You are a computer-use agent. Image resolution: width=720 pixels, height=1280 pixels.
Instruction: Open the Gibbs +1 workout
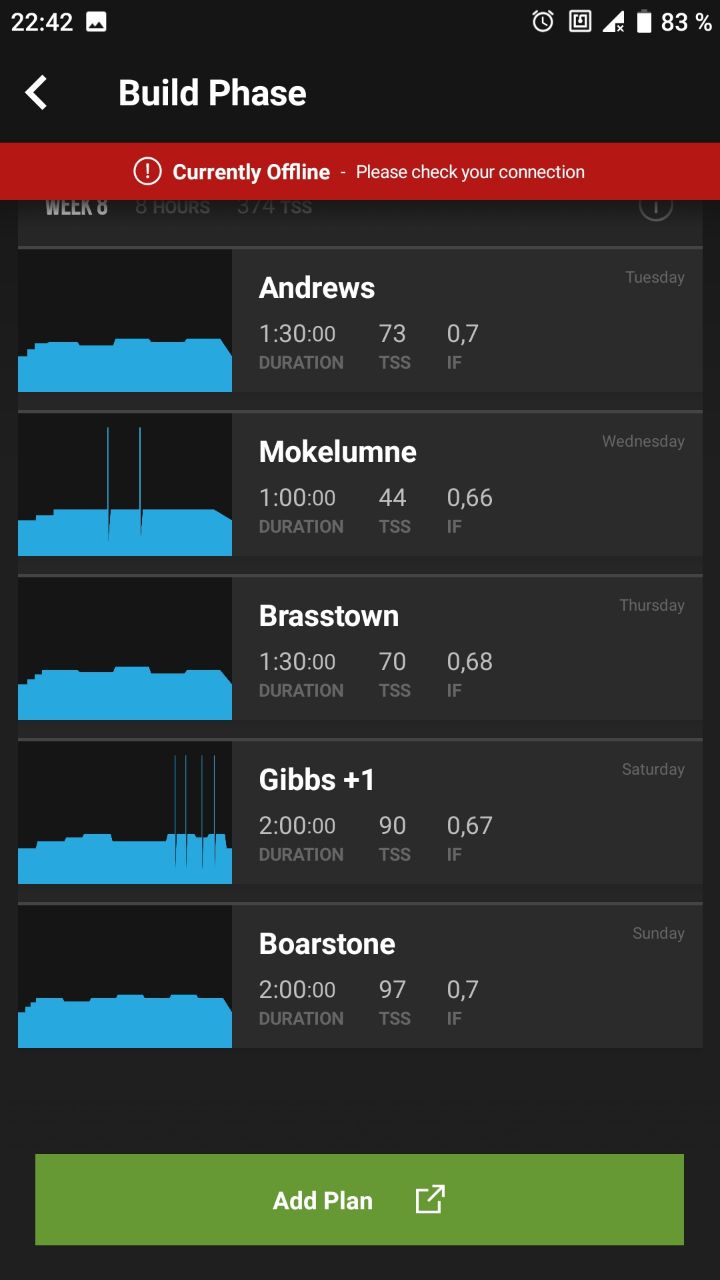[360, 812]
